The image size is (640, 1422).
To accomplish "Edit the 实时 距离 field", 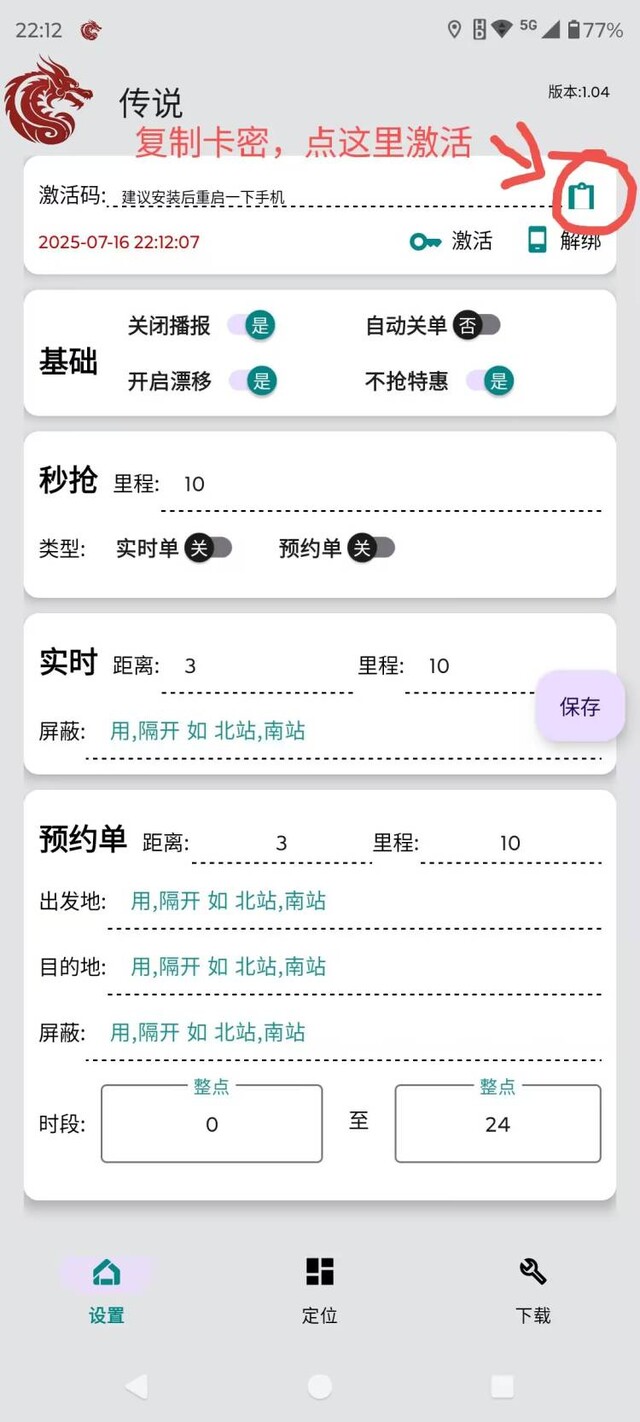I will click(255, 667).
